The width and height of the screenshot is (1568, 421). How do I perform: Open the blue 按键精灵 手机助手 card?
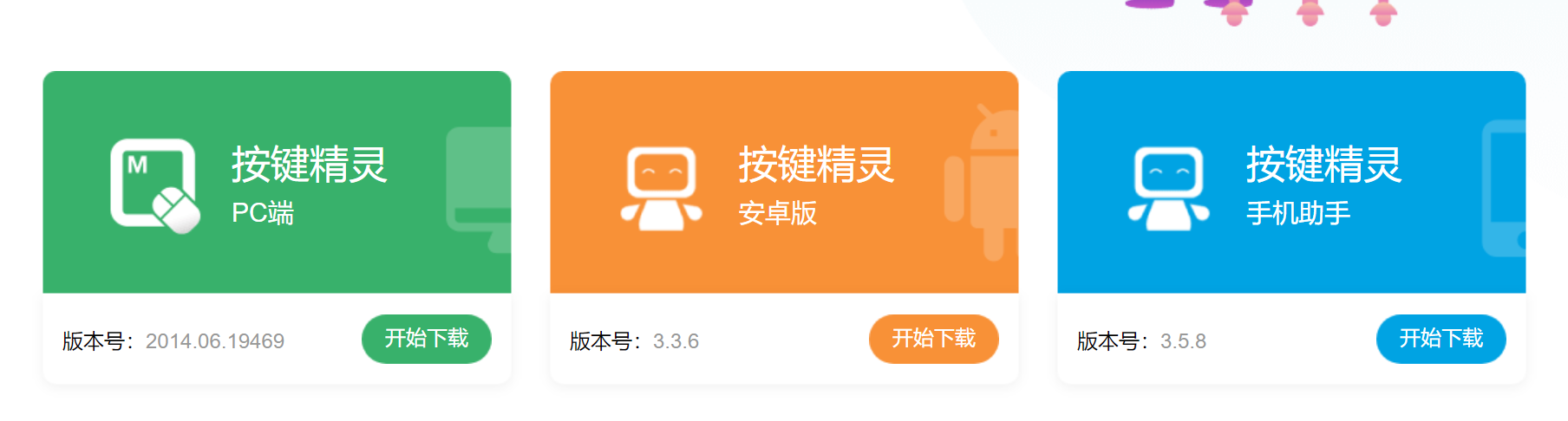click(x=1291, y=183)
